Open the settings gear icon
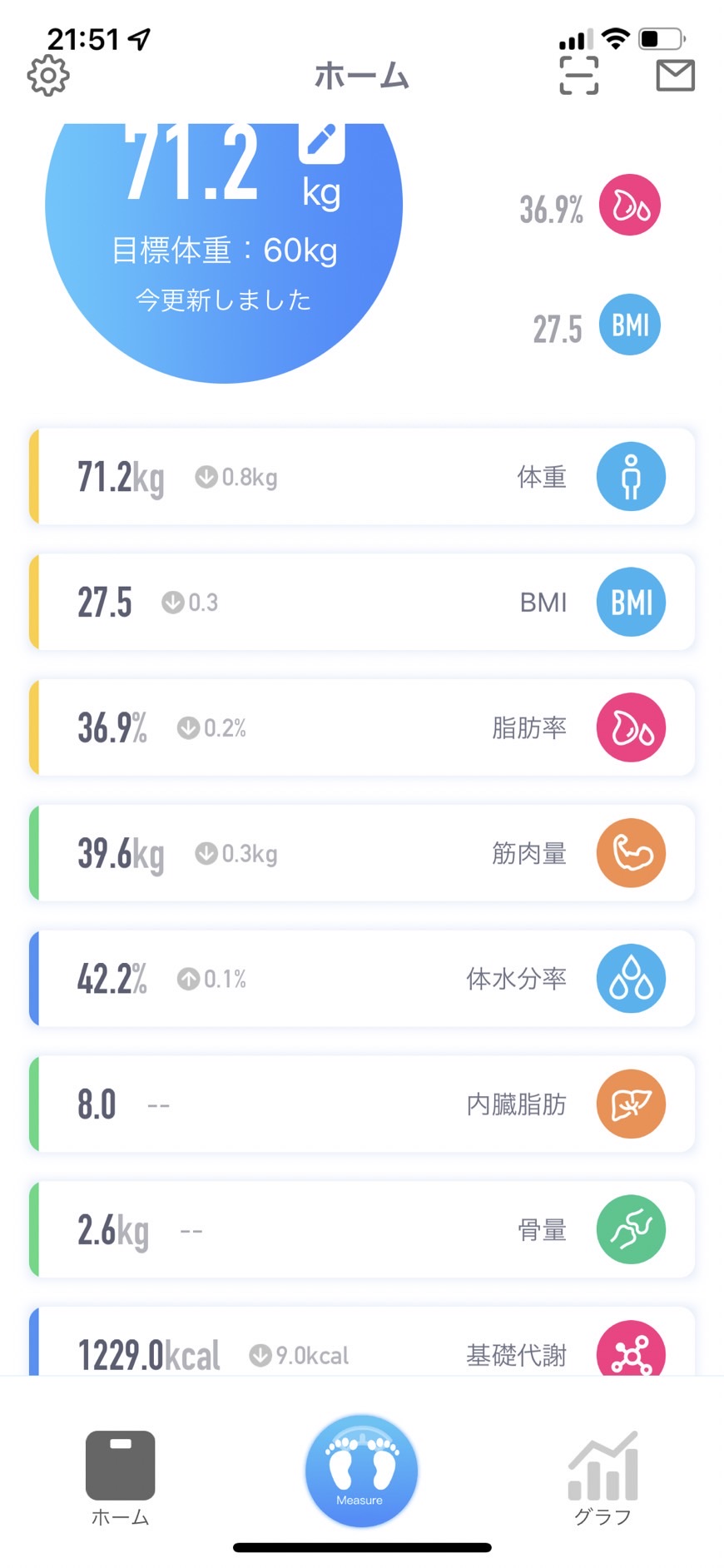Viewport: 724px width, 1568px height. click(48, 76)
